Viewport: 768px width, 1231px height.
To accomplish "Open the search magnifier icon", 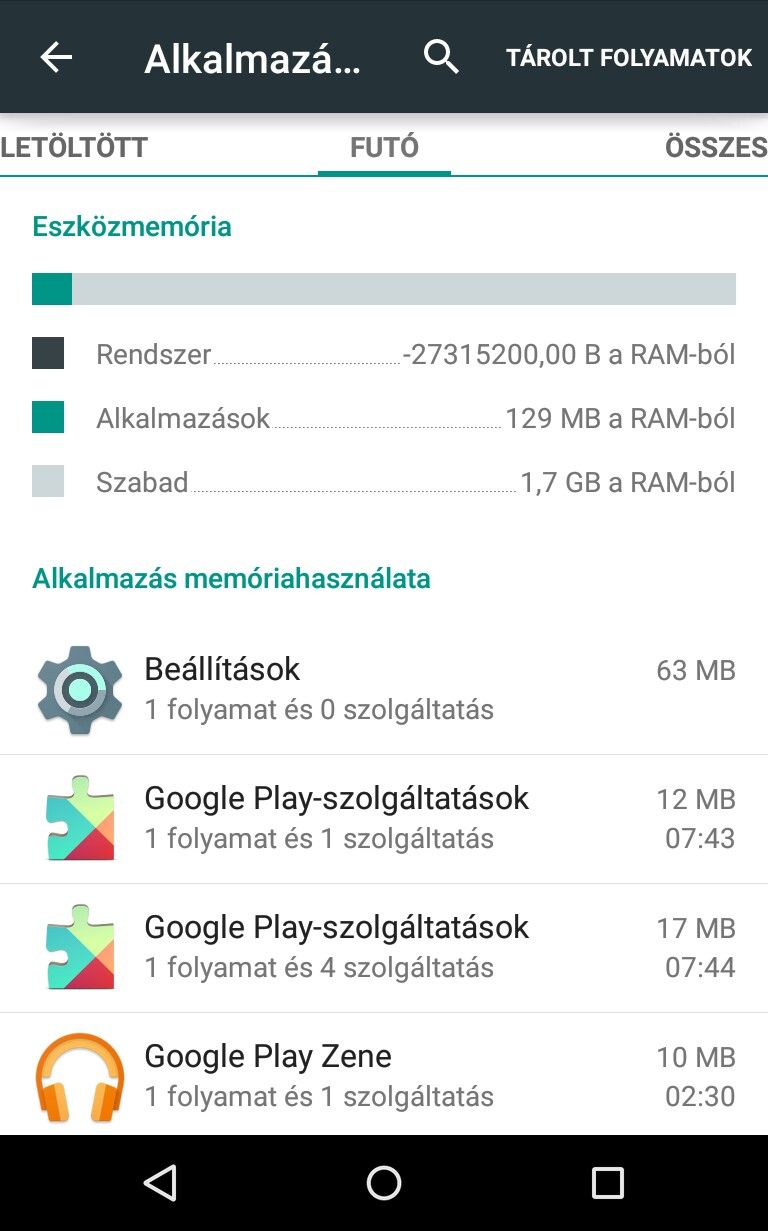I will tap(441, 57).
